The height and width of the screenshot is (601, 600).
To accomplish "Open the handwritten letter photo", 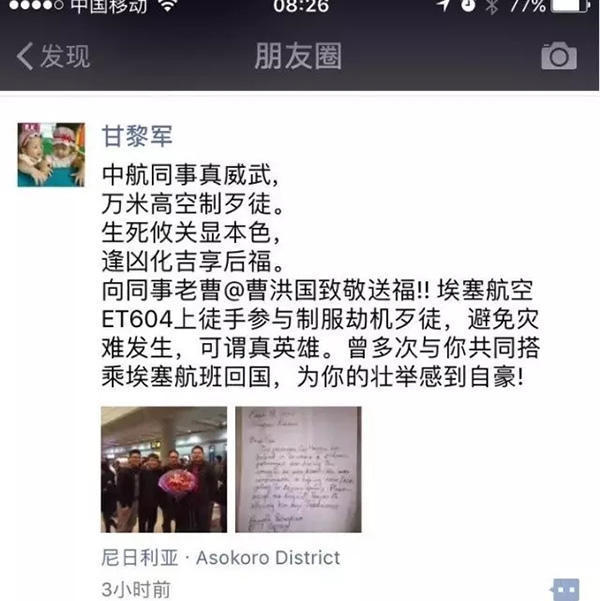I will pyautogui.click(x=298, y=469).
